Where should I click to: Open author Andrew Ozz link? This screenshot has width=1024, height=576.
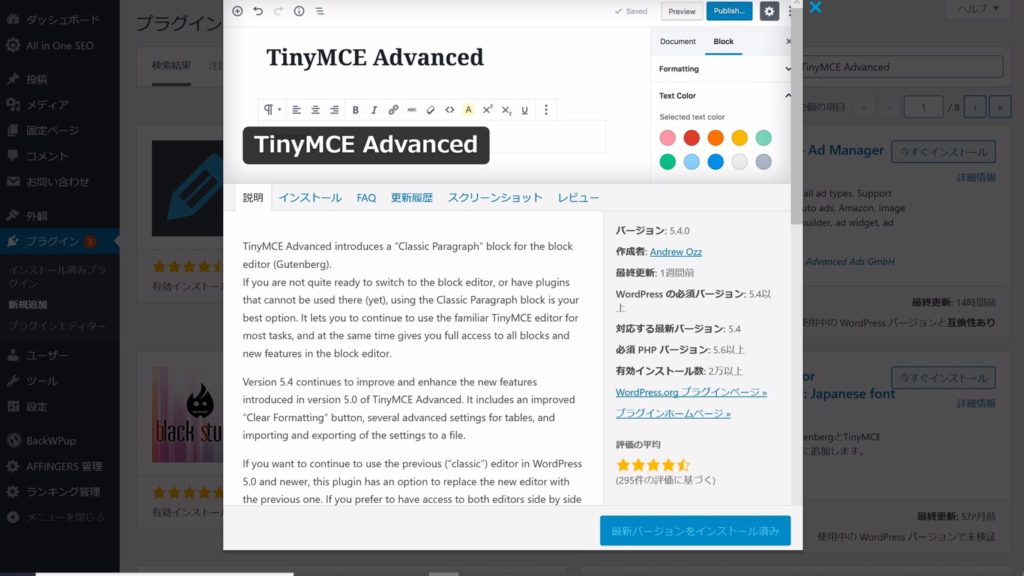(x=676, y=252)
